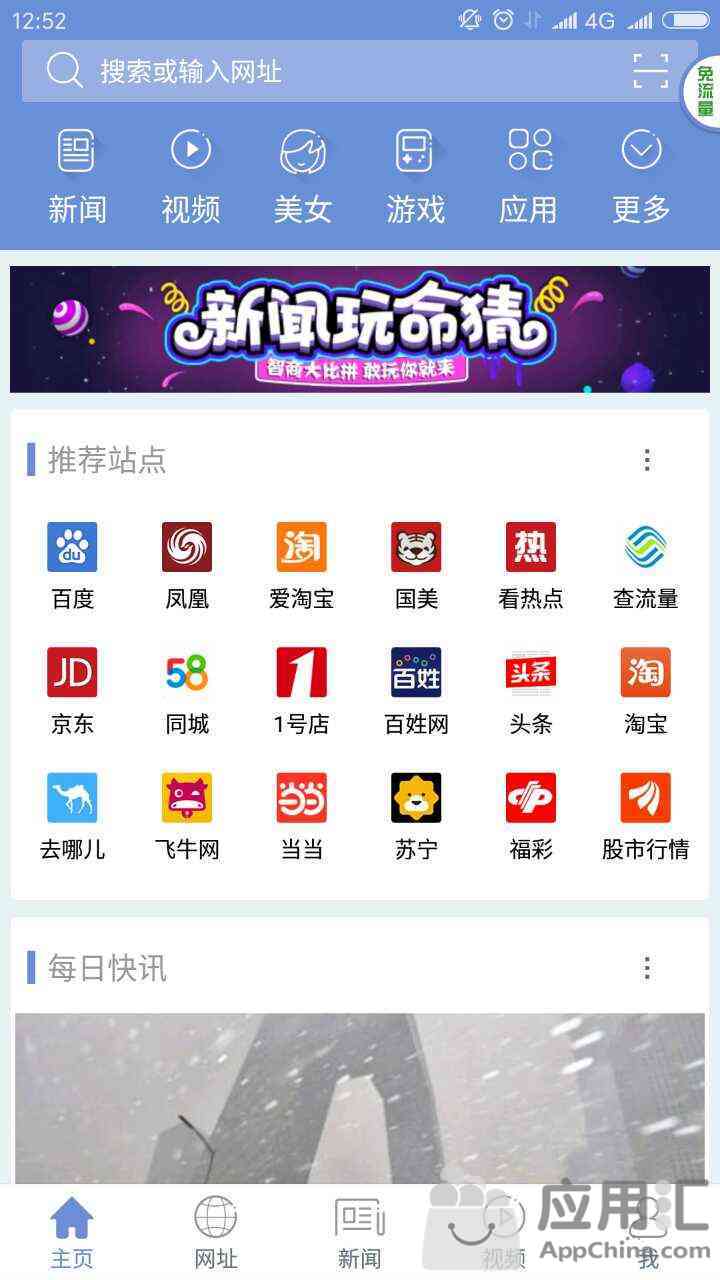
Task: Expand the 更多 categories
Action: coord(641,176)
